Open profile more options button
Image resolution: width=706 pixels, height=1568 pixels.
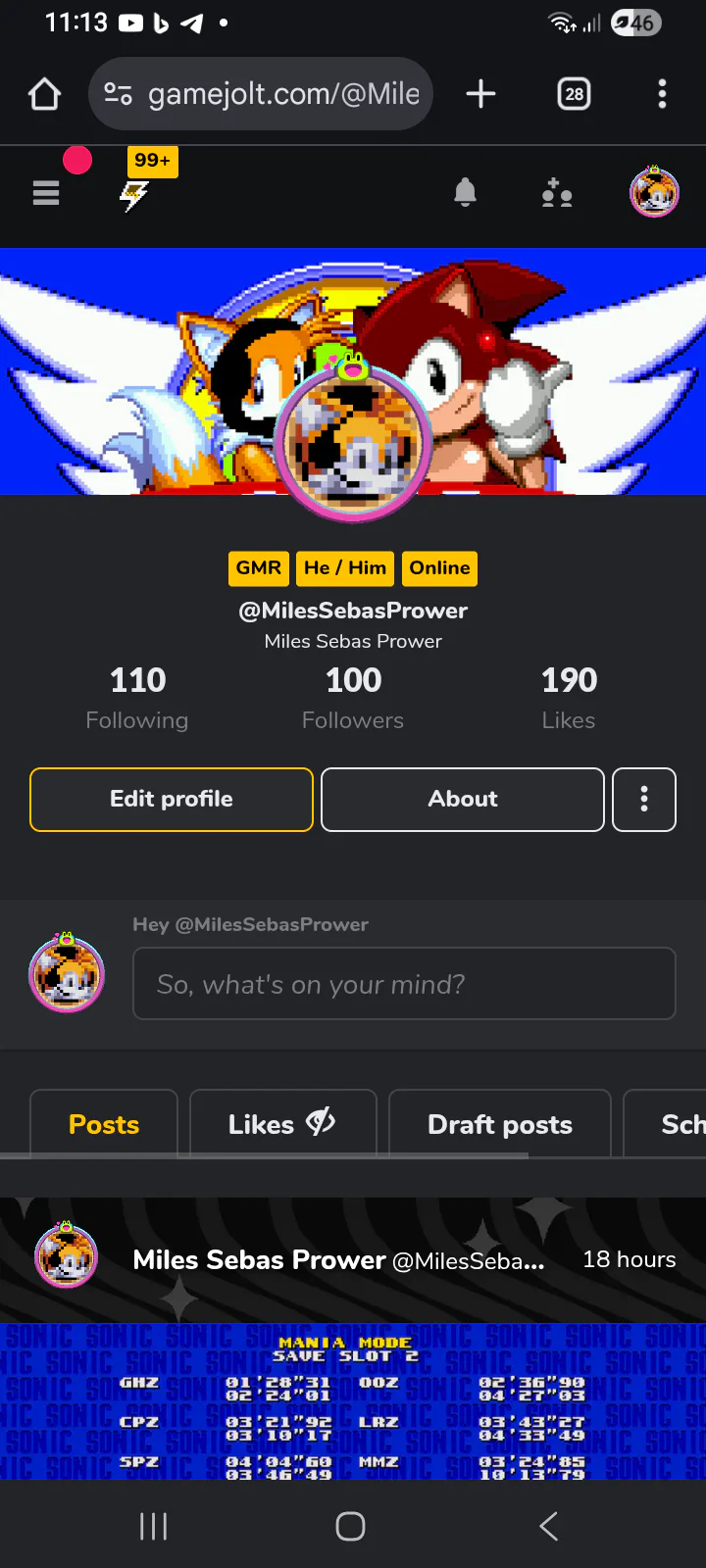(644, 800)
